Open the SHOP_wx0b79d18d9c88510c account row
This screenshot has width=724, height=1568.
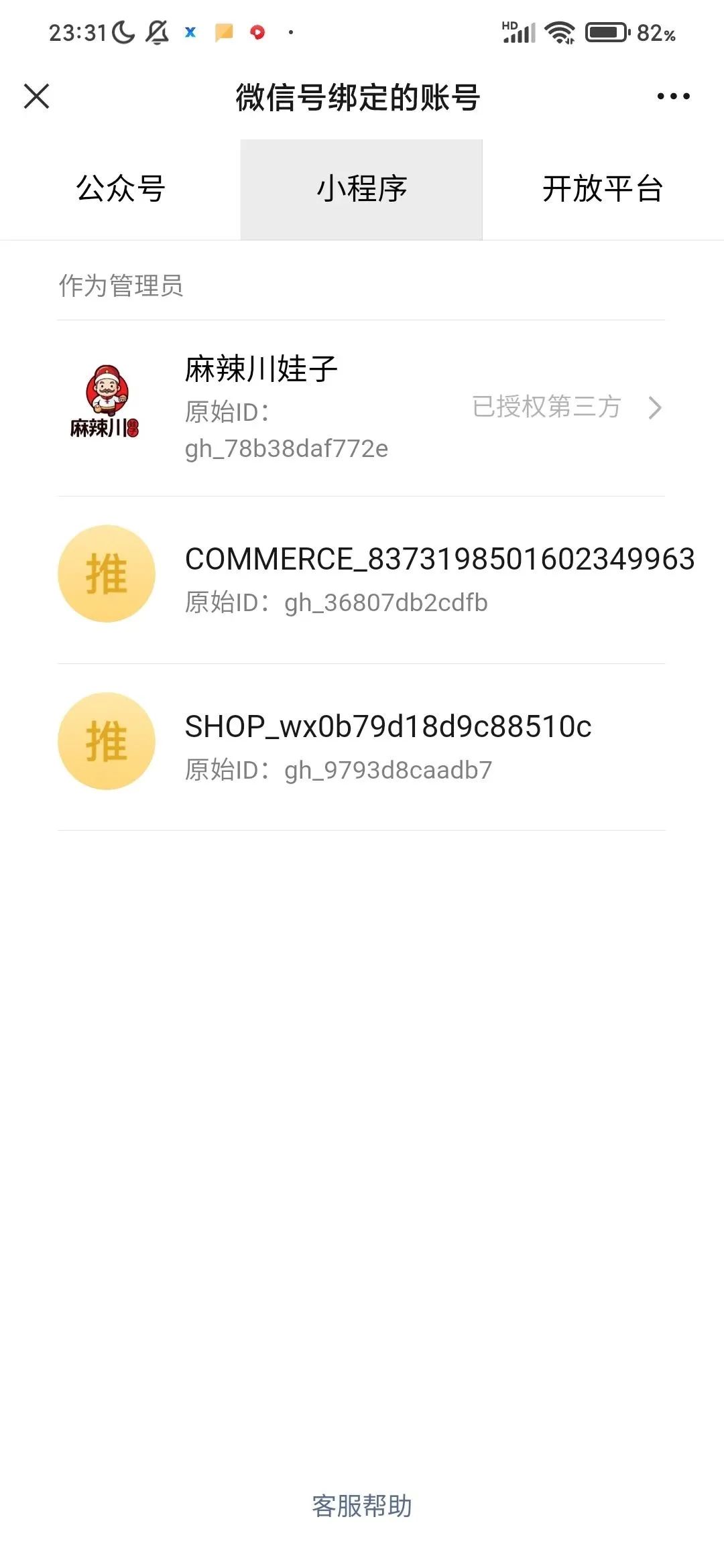361,747
